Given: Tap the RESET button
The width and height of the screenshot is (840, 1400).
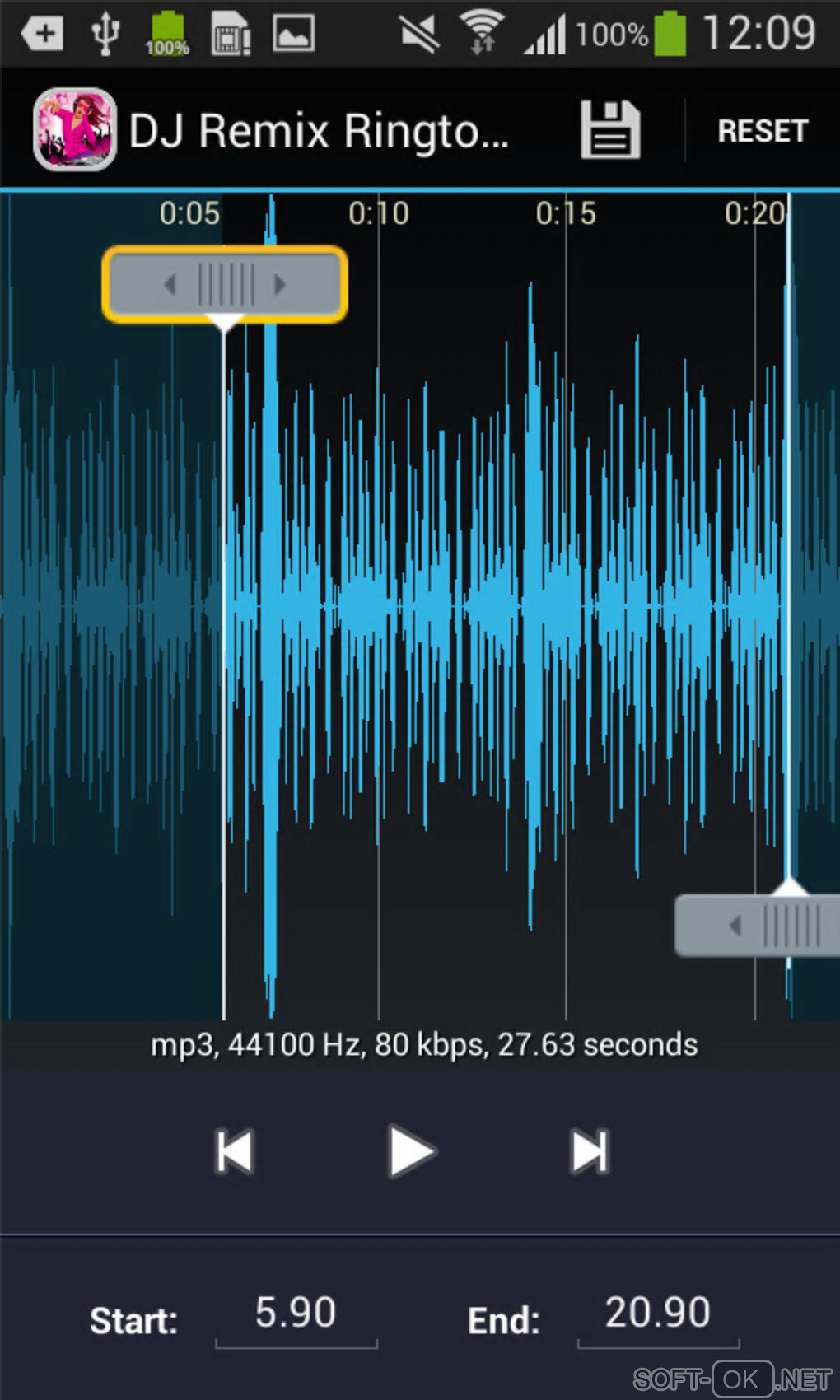Looking at the screenshot, I should [762, 131].
